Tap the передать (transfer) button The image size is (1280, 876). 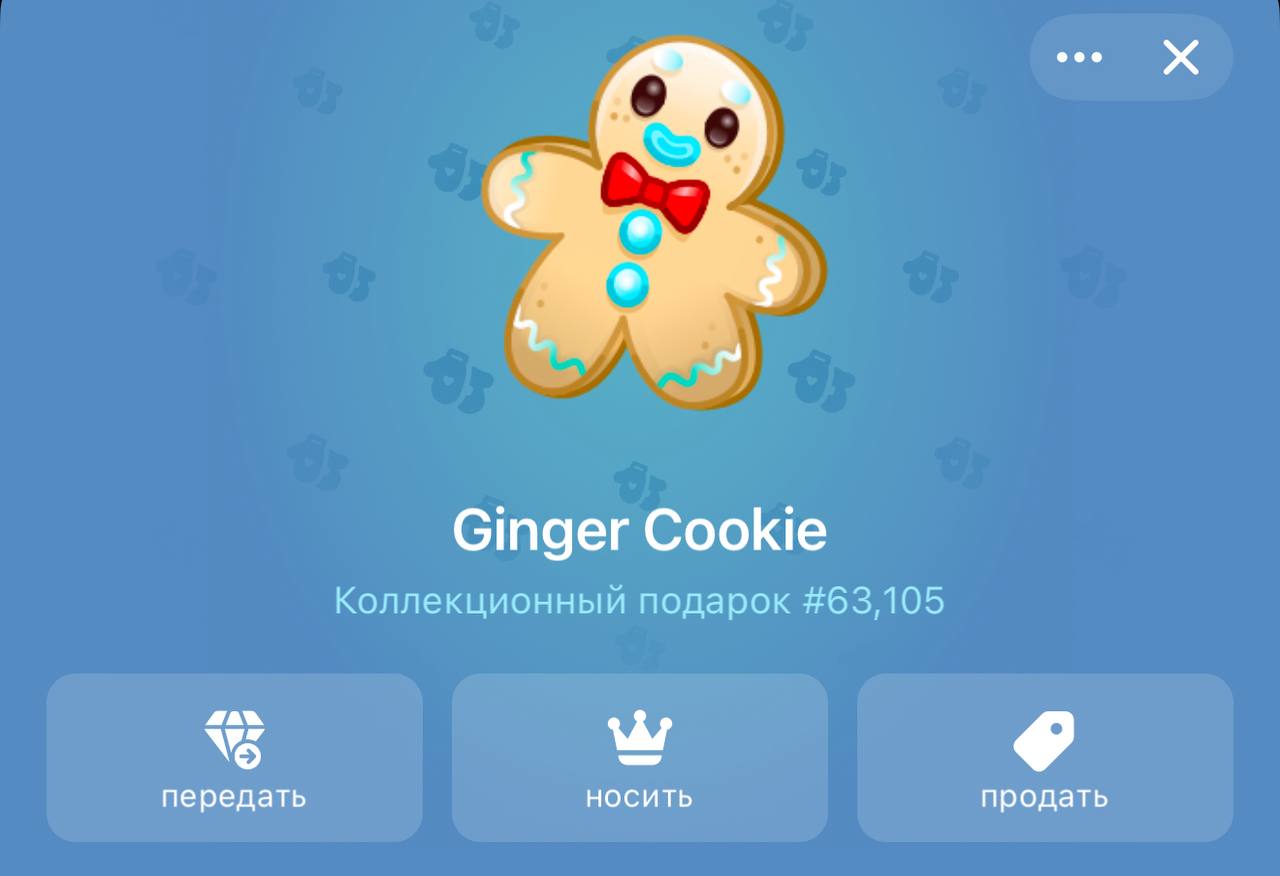pos(234,758)
